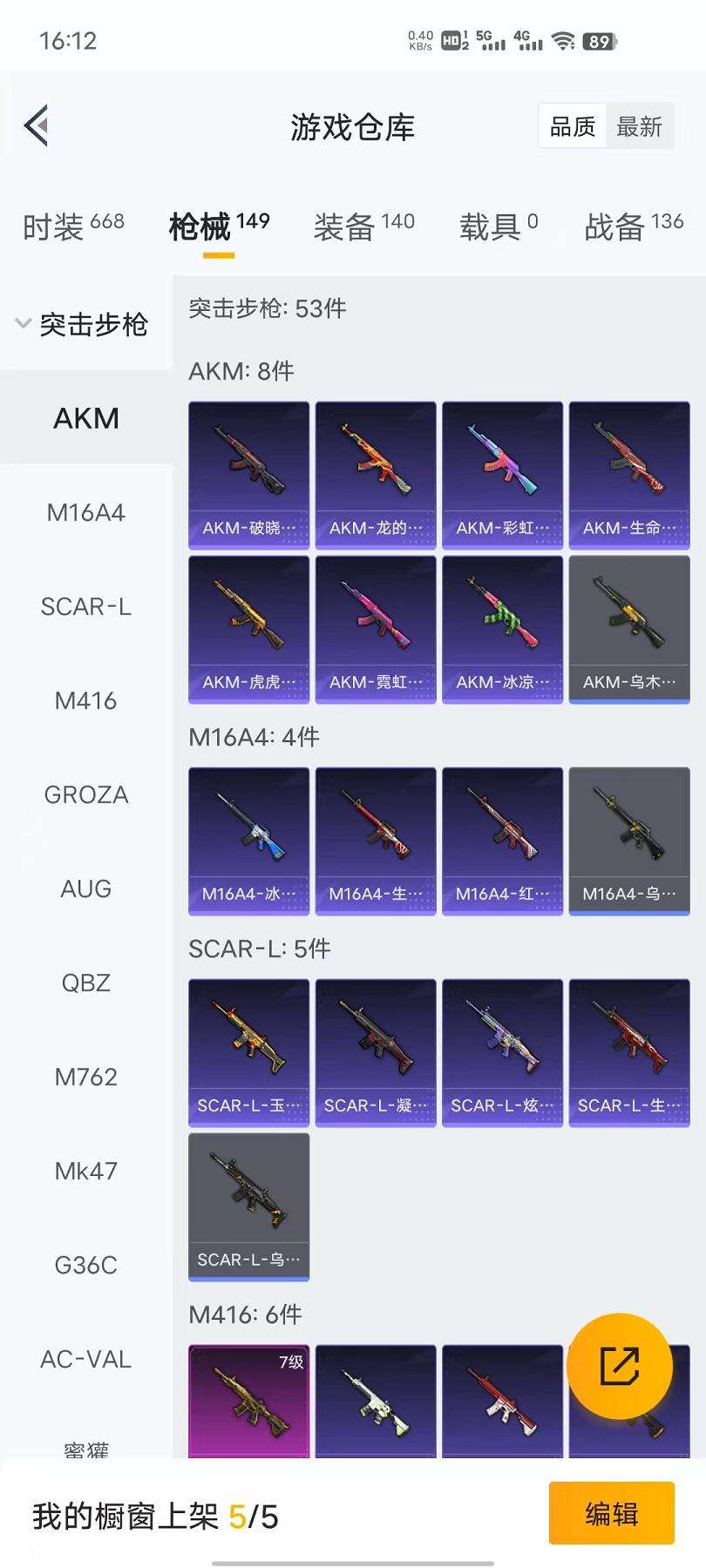Open the AKM-彩虹 skin tile
706x1568 pixels.
click(502, 475)
